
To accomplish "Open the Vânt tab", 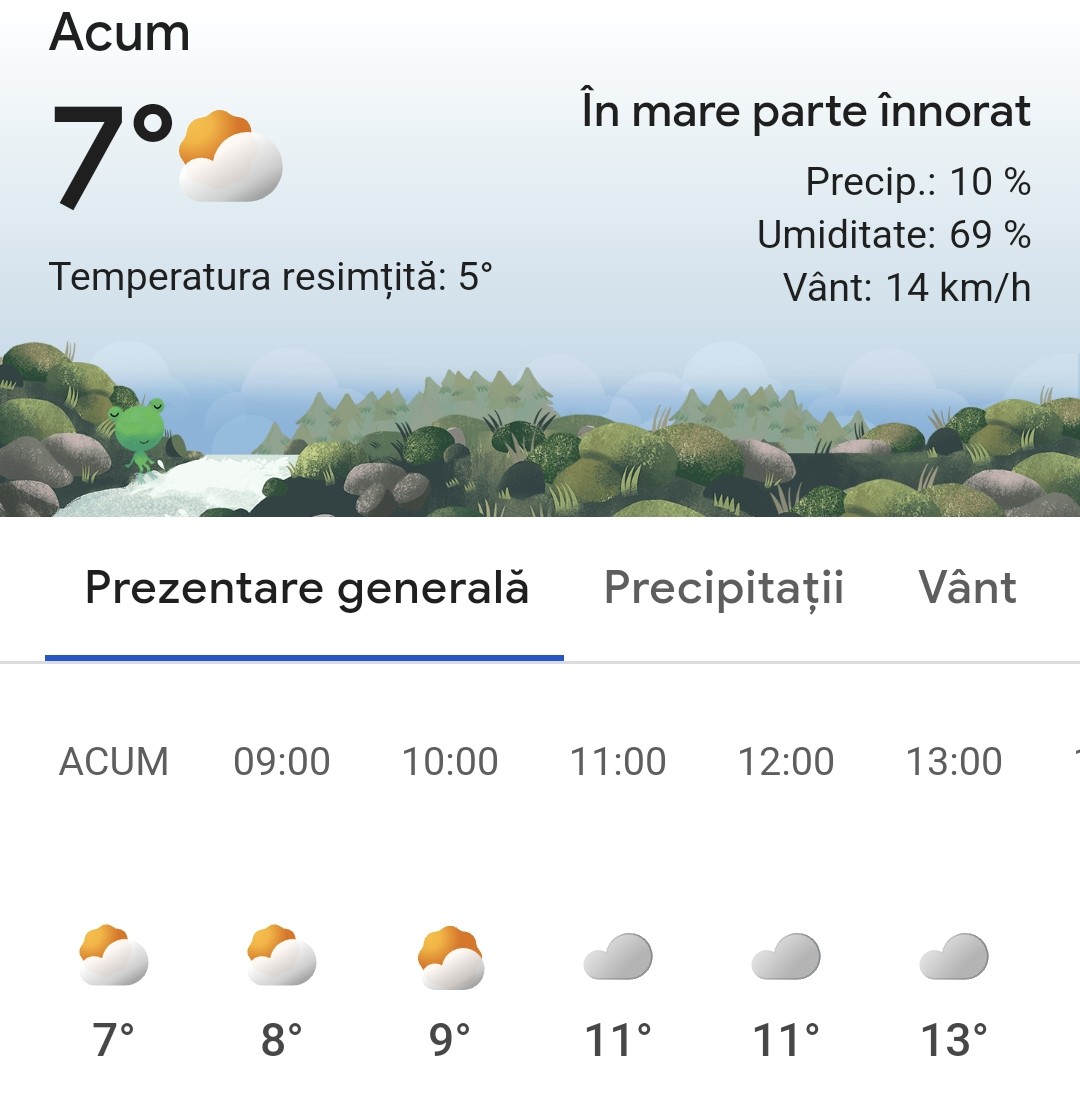I will [x=966, y=588].
